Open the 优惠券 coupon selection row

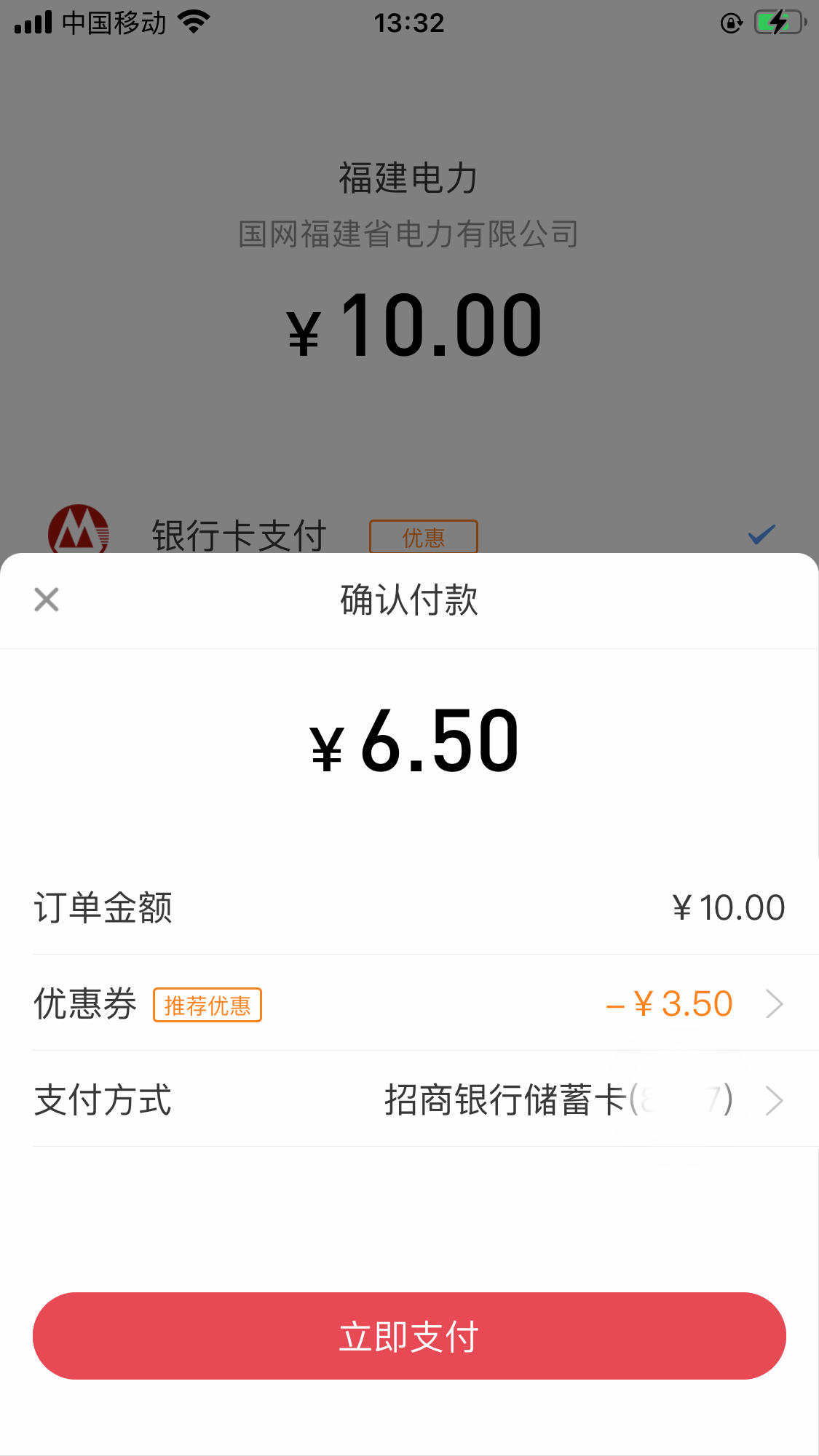[x=409, y=1003]
